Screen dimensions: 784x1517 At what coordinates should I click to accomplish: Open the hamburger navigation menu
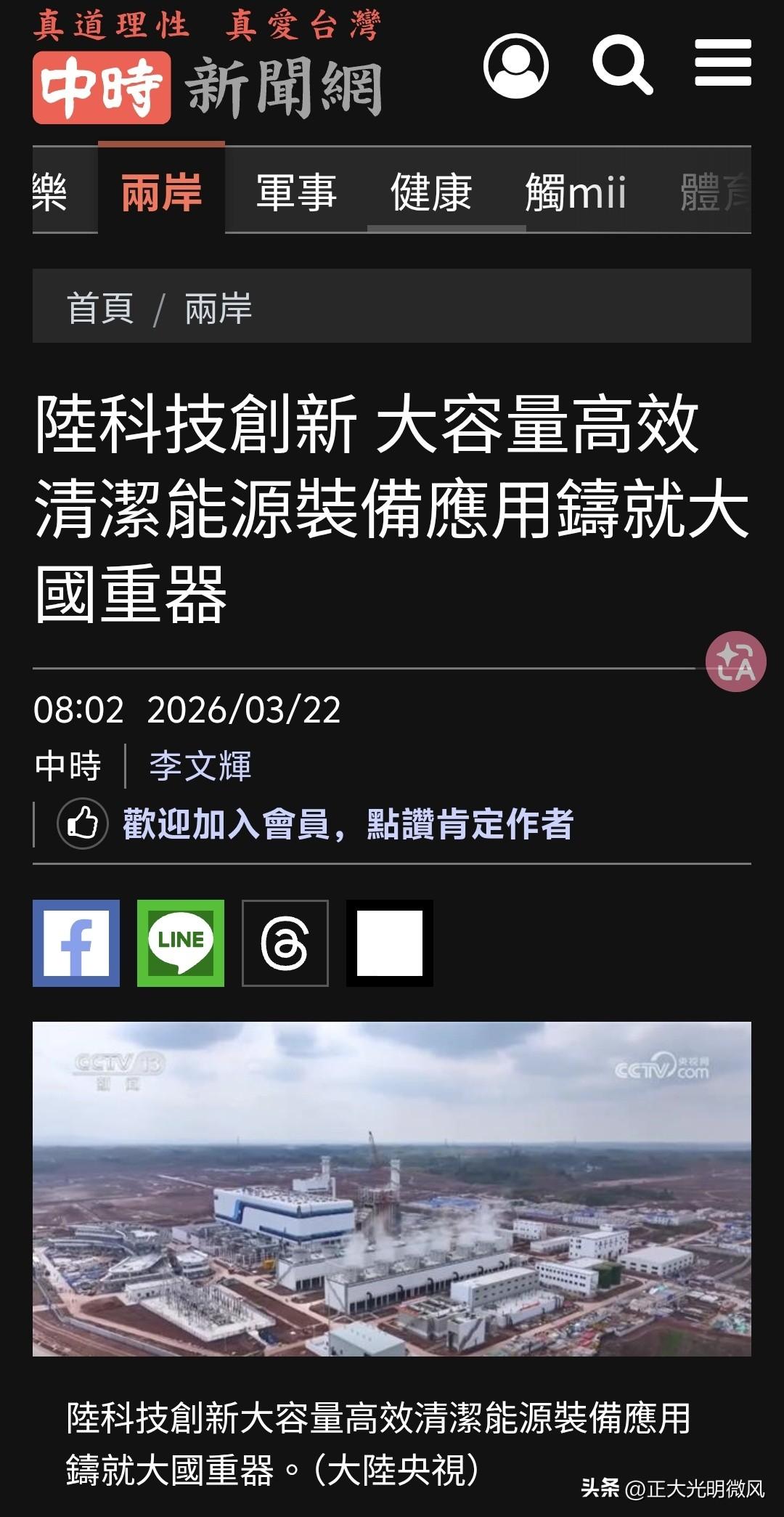tap(726, 65)
